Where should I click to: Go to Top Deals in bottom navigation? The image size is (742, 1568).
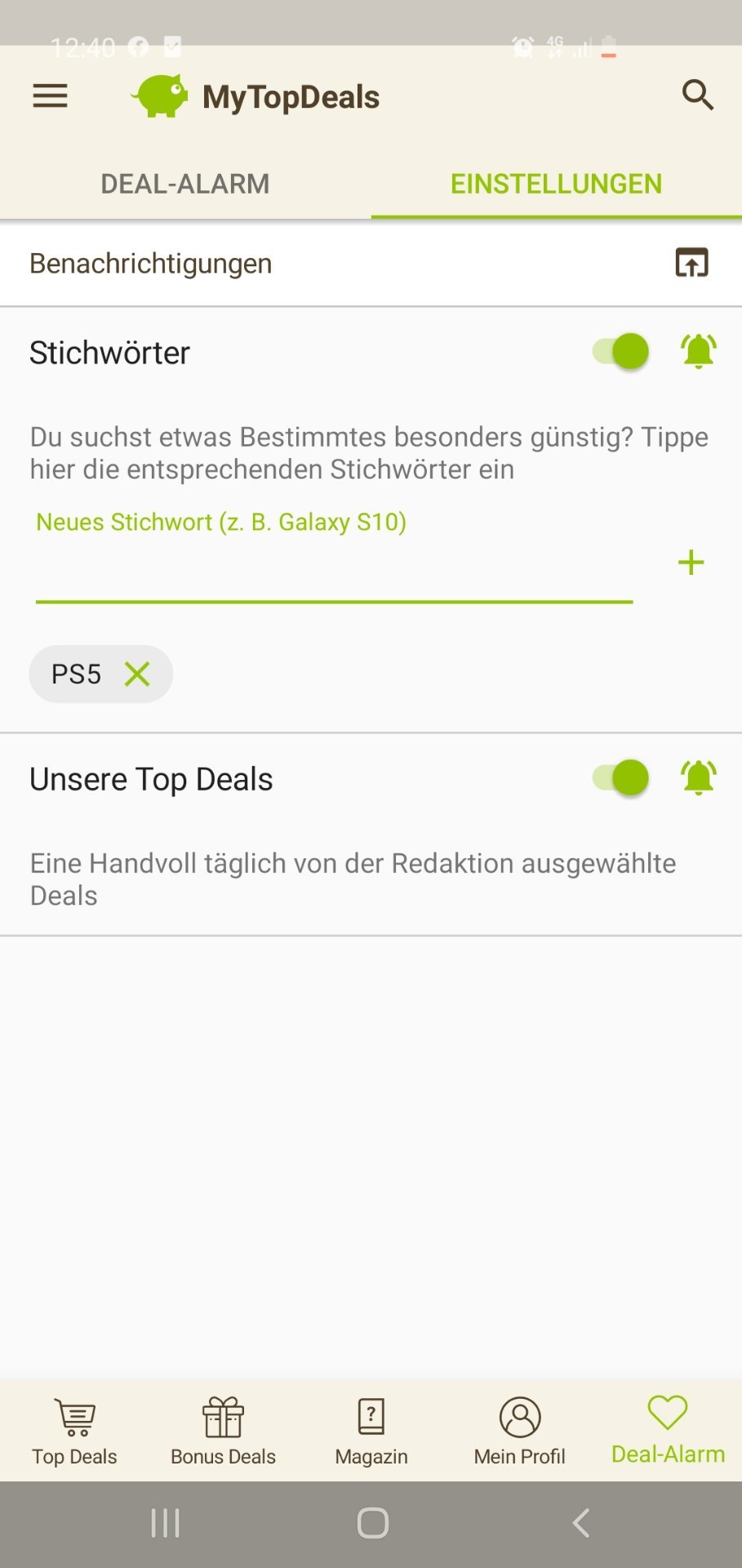(74, 1431)
